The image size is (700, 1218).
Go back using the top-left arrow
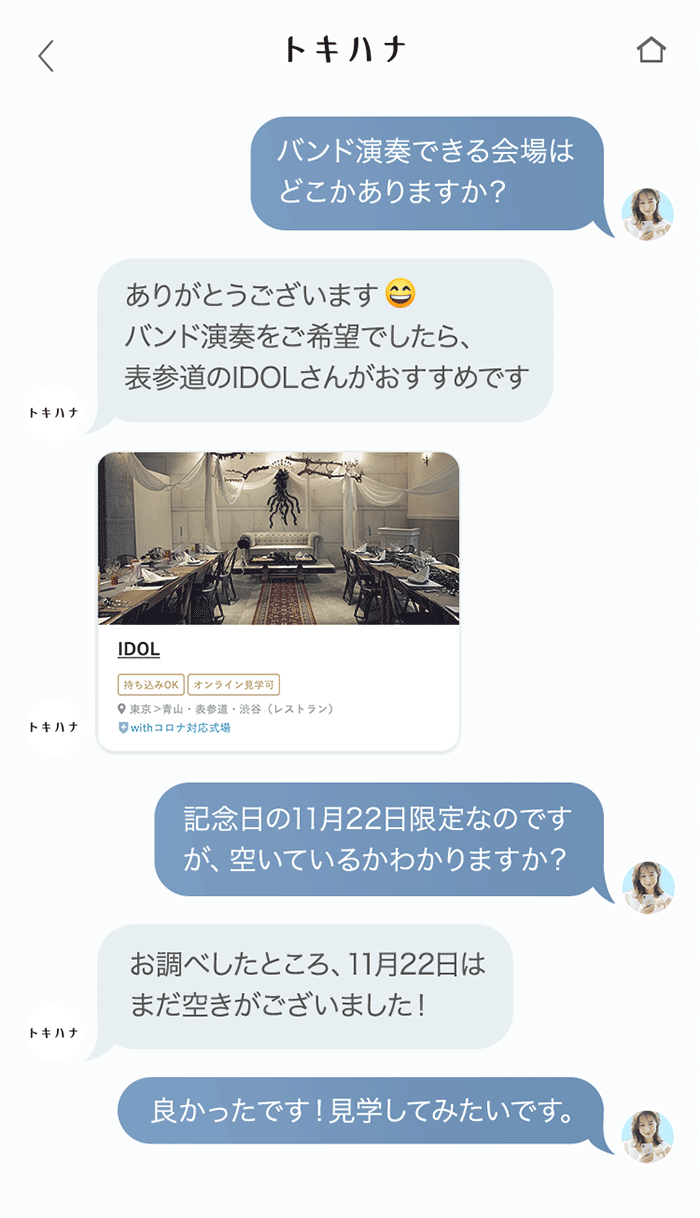pyautogui.click(x=46, y=55)
